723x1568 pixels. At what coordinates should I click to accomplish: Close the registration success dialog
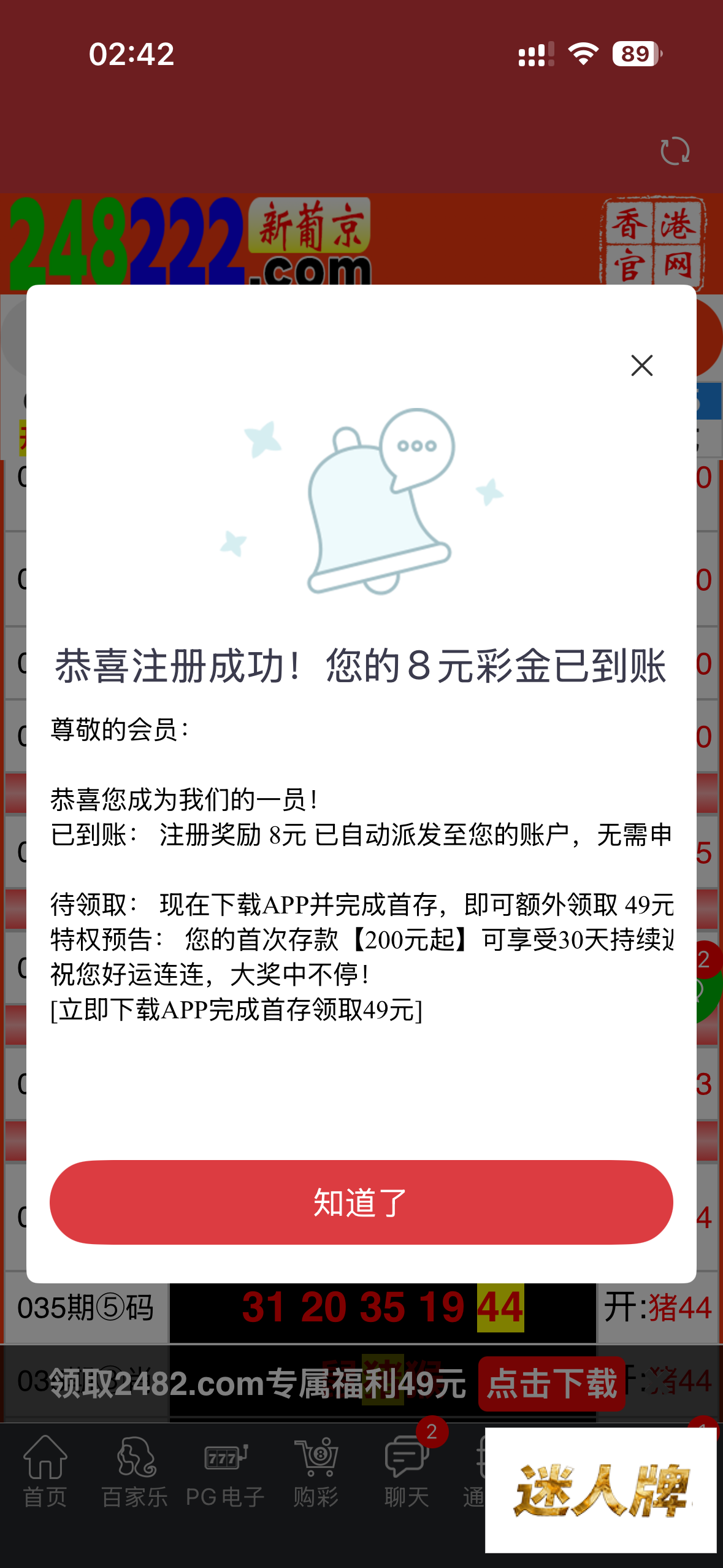click(641, 366)
